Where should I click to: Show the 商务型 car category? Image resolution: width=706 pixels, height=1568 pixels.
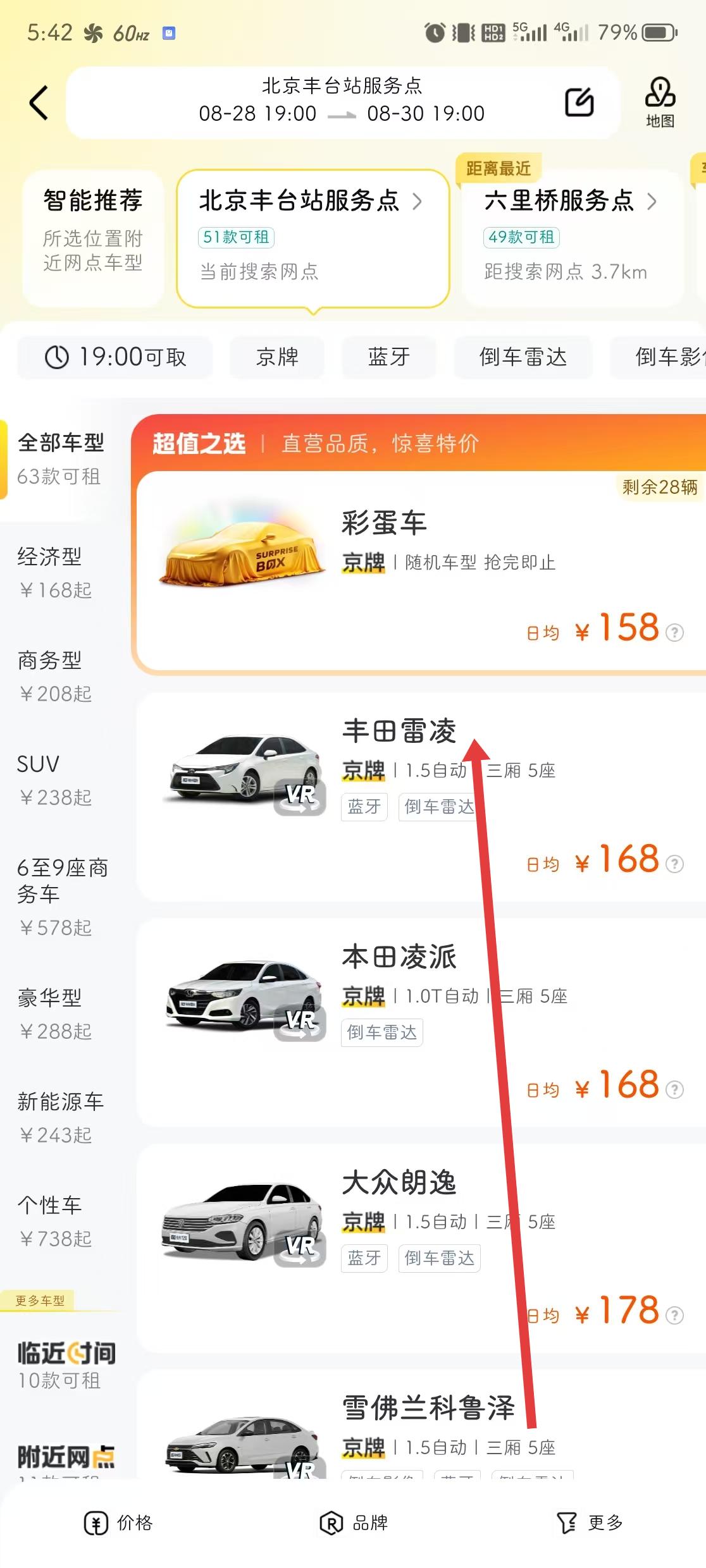point(56,676)
